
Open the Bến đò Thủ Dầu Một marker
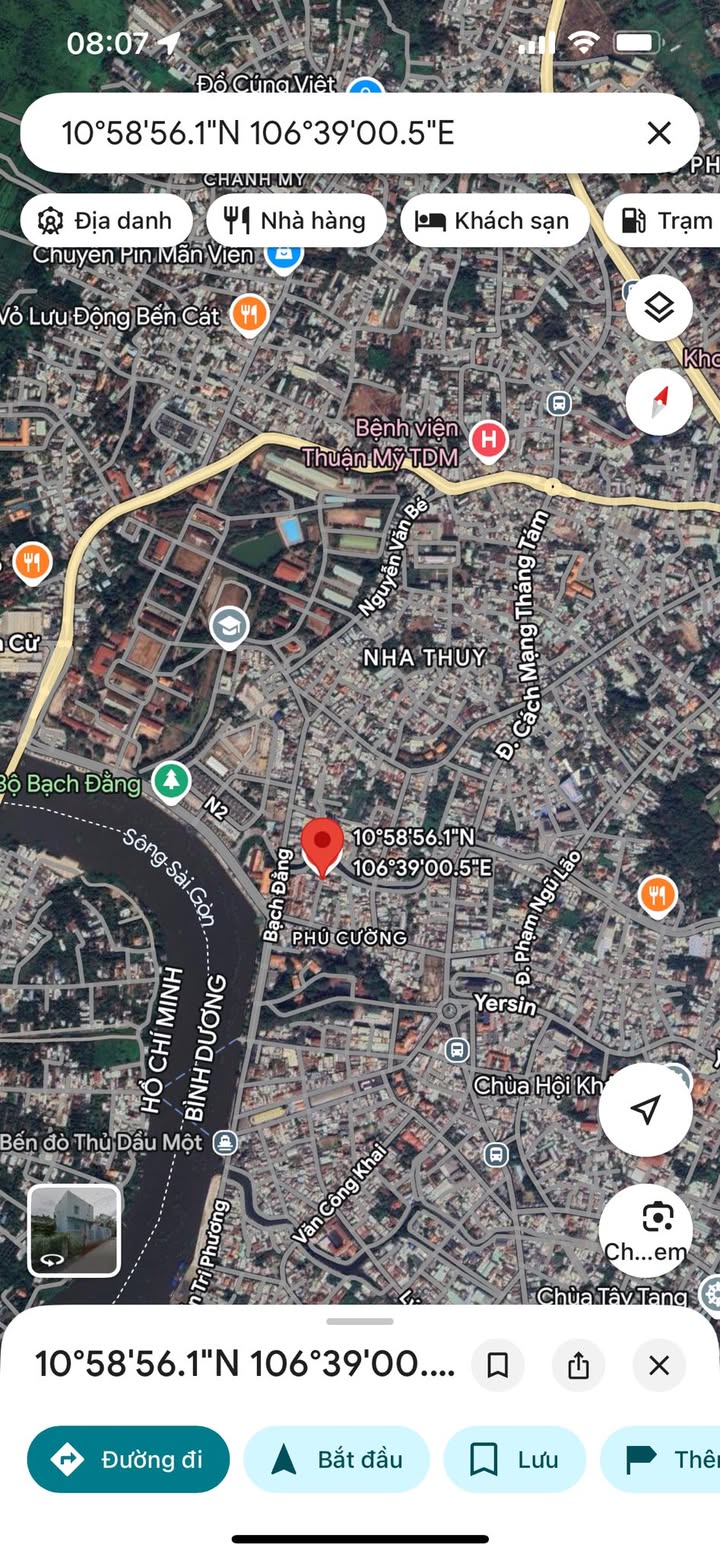pyautogui.click(x=226, y=1141)
